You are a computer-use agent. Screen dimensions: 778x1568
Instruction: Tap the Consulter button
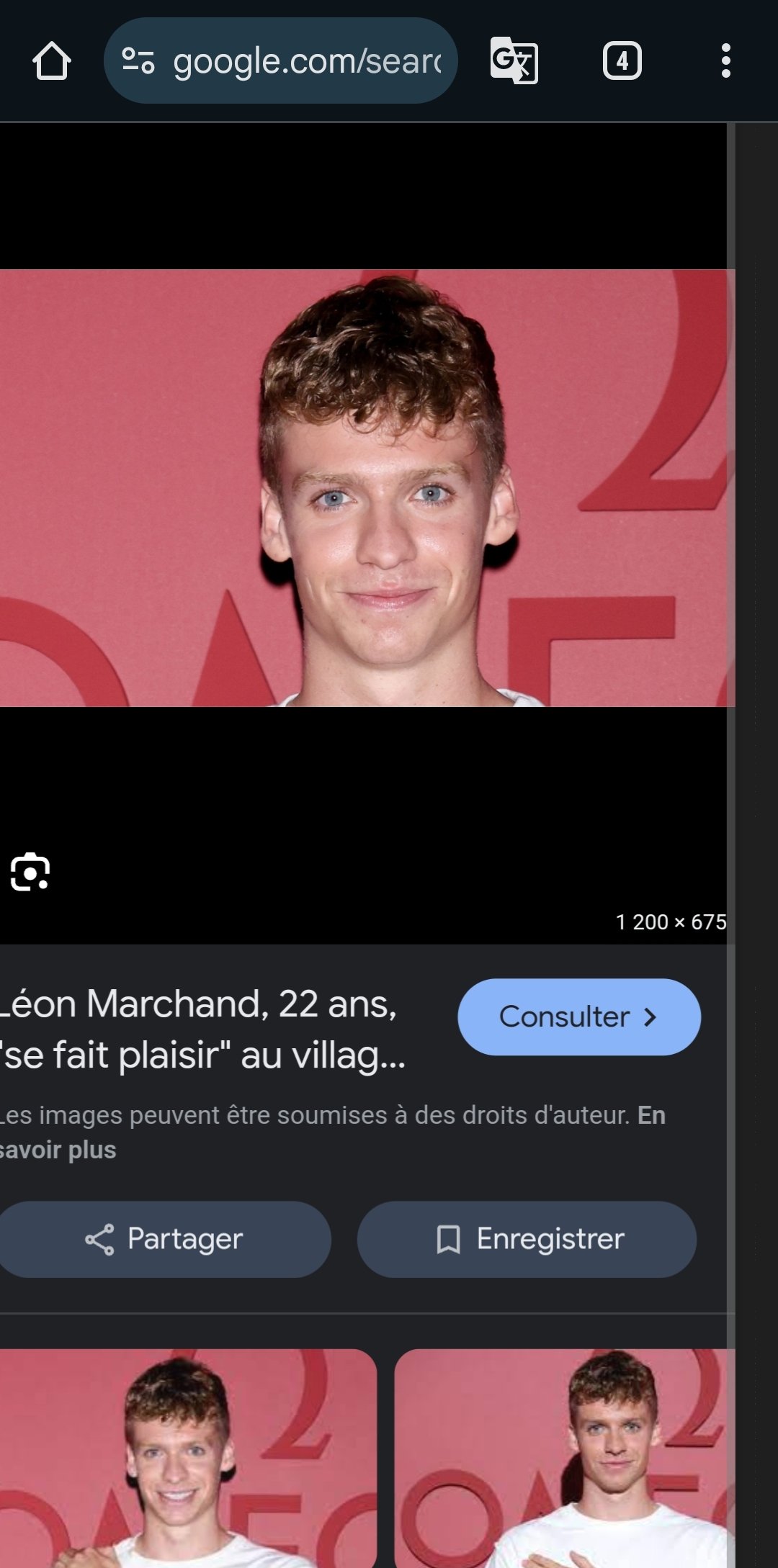(x=578, y=1017)
